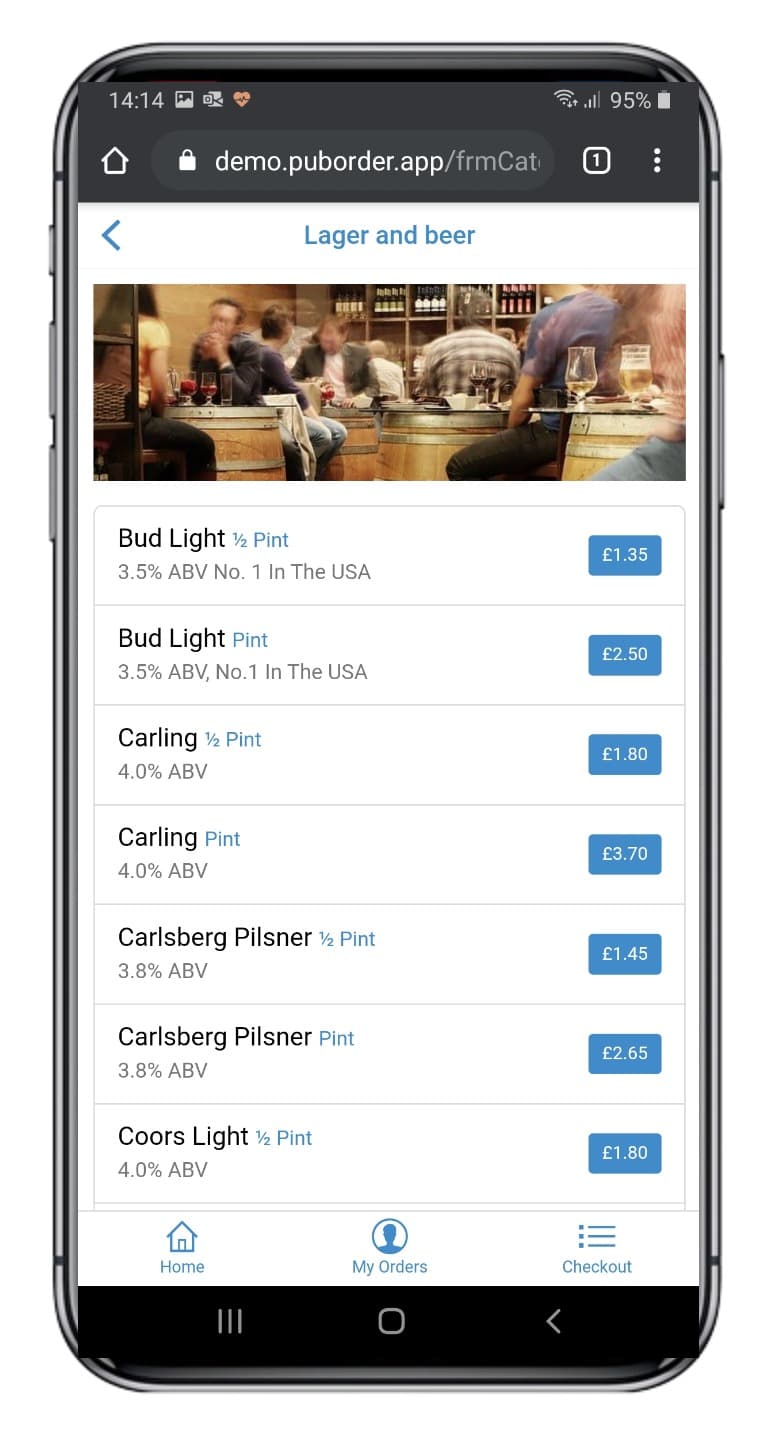Open the browser overflow menu

(x=657, y=160)
